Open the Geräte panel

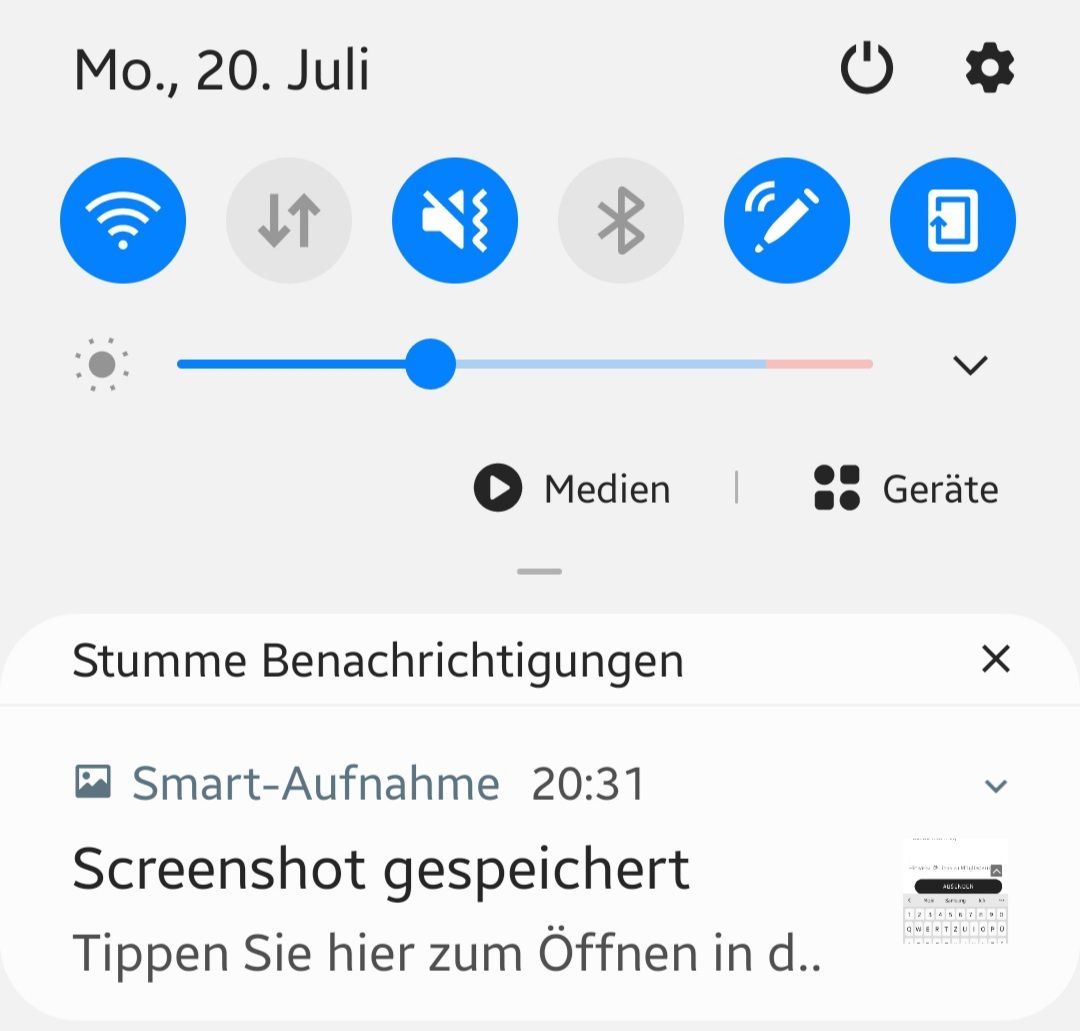[906, 489]
